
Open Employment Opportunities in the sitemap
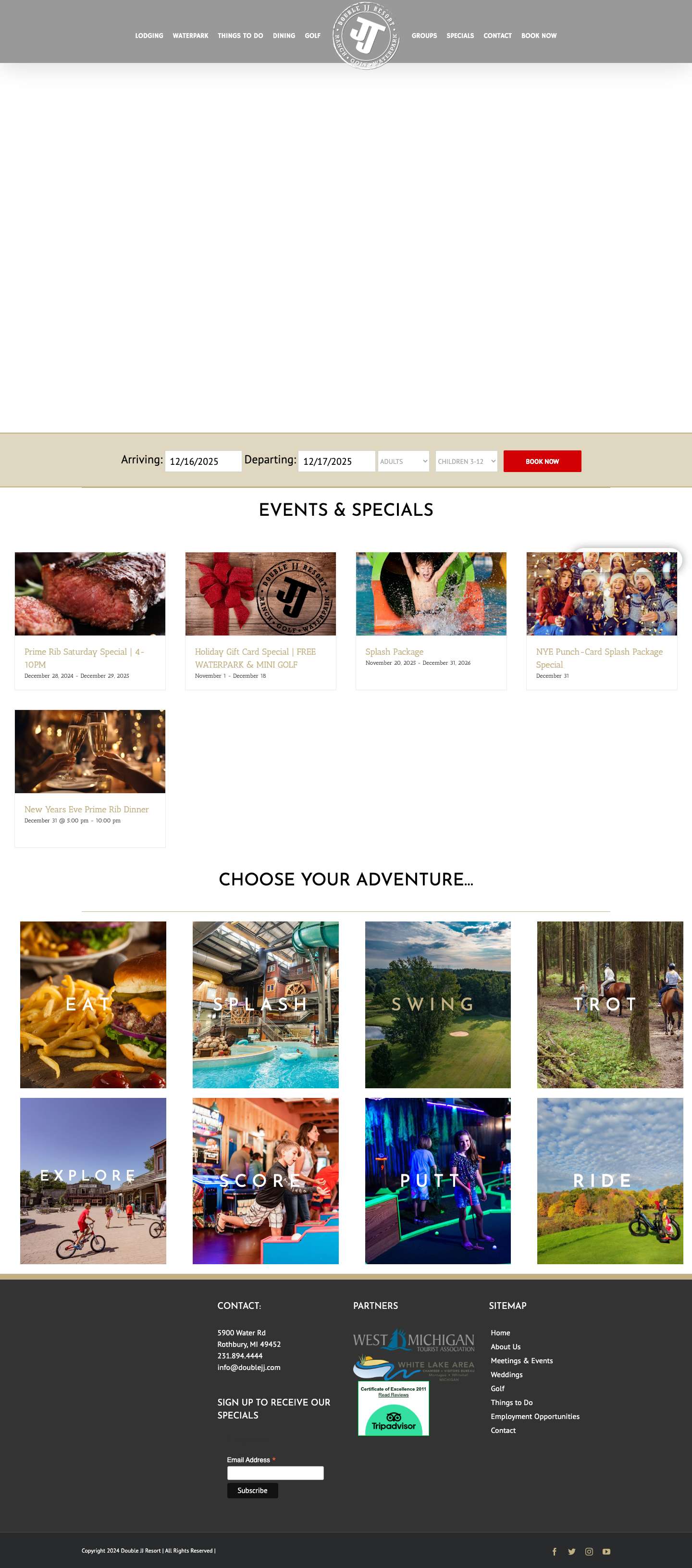point(535,1417)
